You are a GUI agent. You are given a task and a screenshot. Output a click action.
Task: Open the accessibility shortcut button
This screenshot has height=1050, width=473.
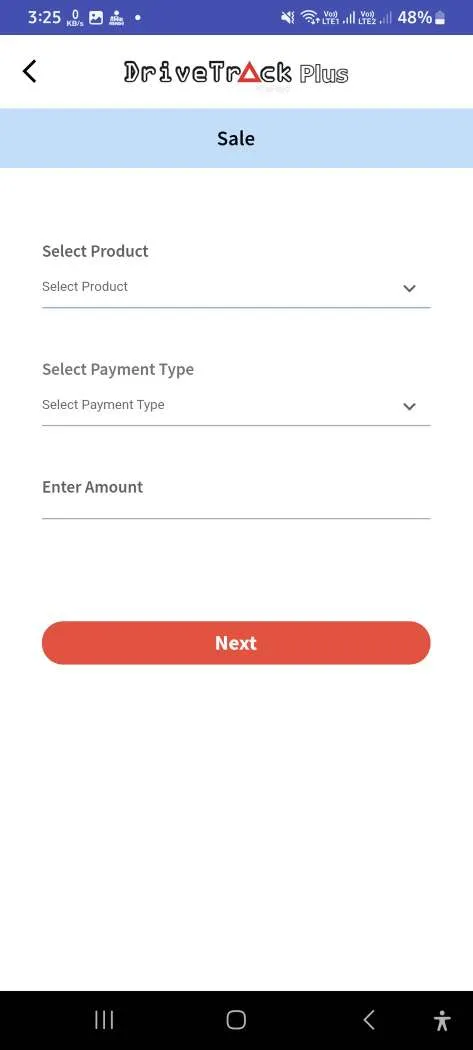click(442, 1021)
